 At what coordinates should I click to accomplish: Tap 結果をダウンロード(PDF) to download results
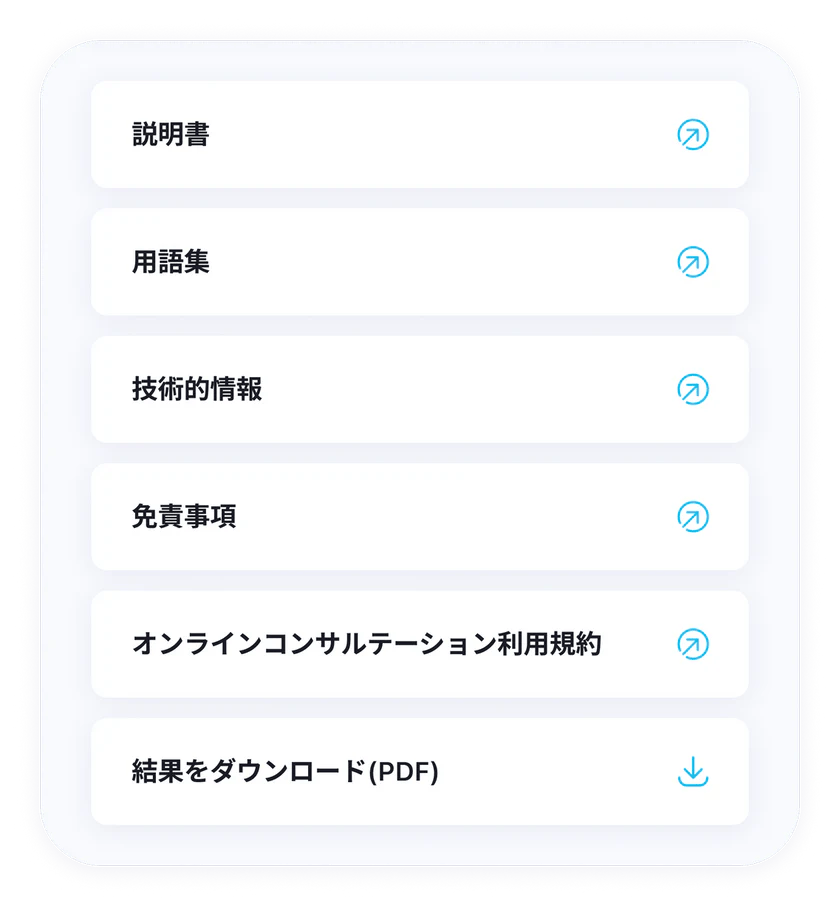(x=419, y=771)
